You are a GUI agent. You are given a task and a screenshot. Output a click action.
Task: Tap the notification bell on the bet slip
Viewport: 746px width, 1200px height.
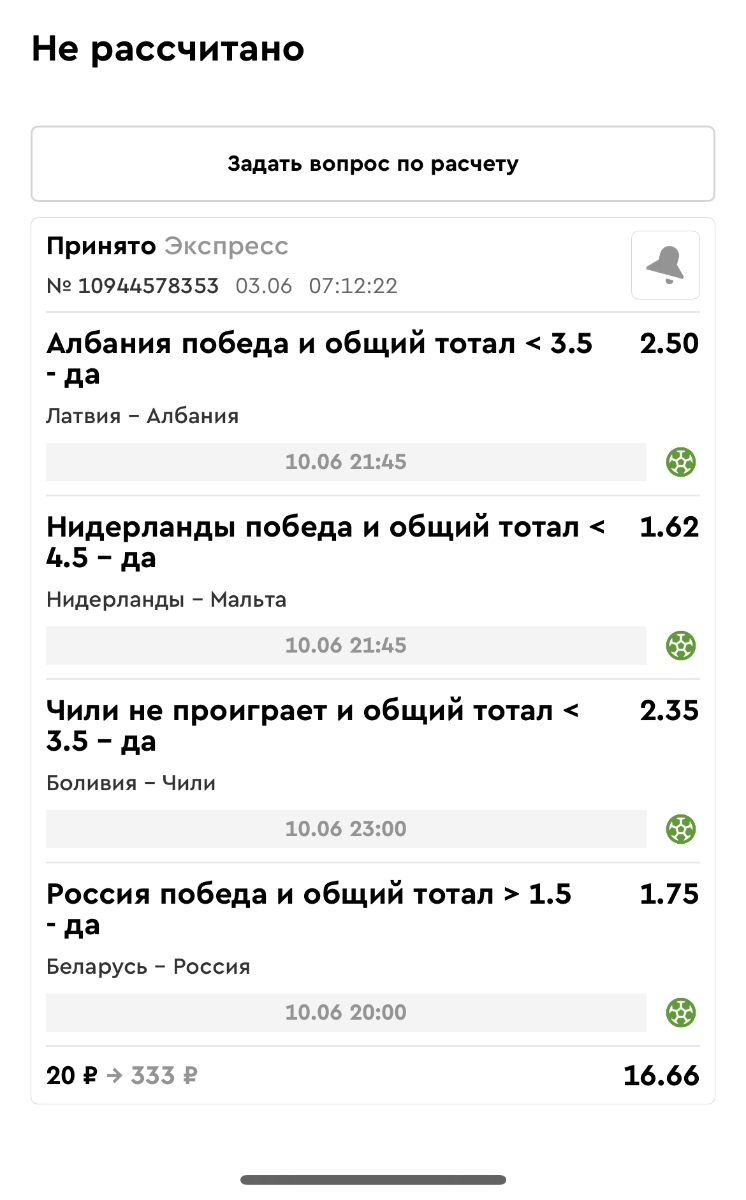click(665, 265)
